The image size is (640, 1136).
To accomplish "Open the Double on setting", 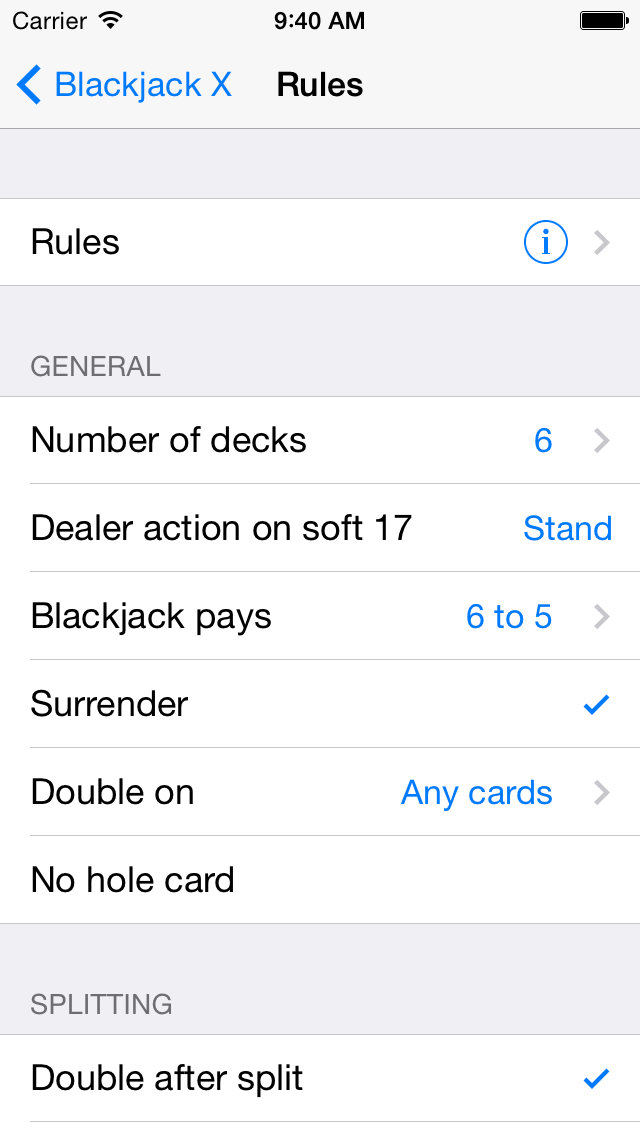I will click(320, 792).
